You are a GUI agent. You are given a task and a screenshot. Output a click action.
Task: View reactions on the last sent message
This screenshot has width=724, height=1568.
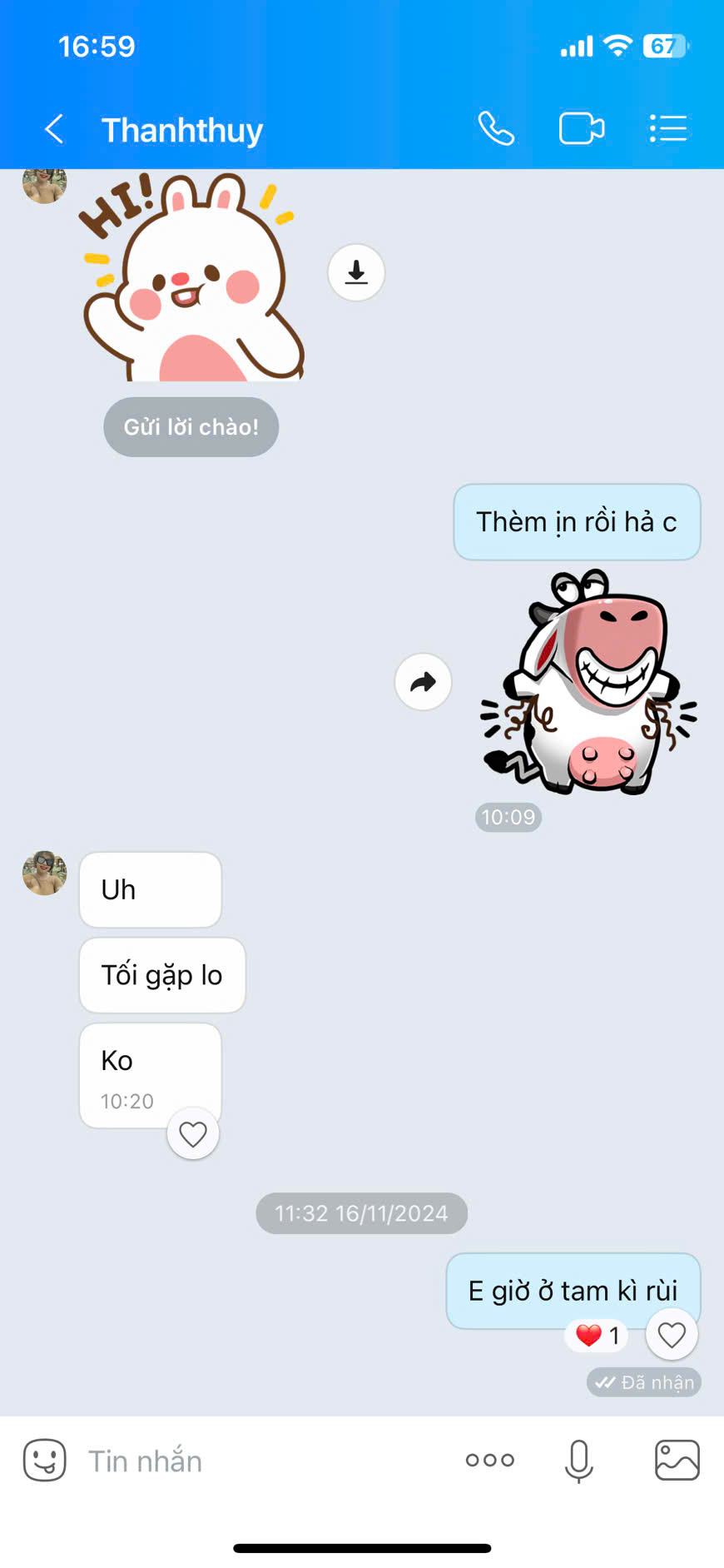(x=598, y=1336)
